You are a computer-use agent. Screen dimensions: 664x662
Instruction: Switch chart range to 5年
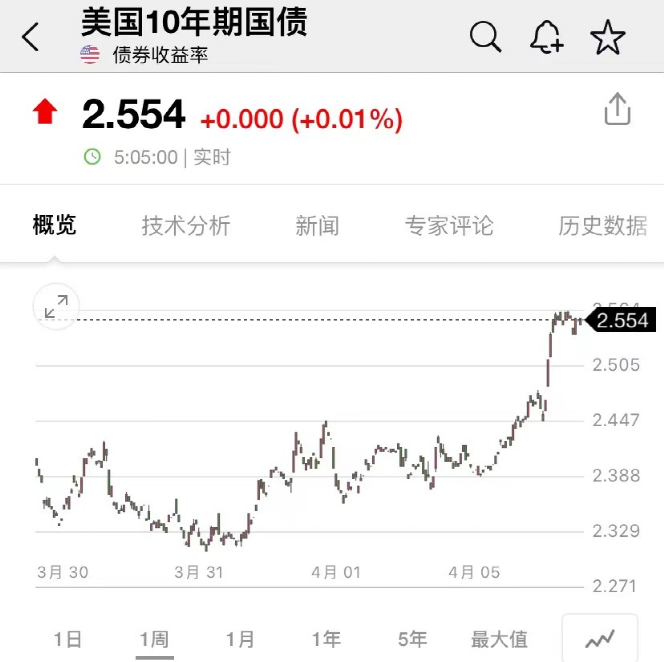point(412,639)
